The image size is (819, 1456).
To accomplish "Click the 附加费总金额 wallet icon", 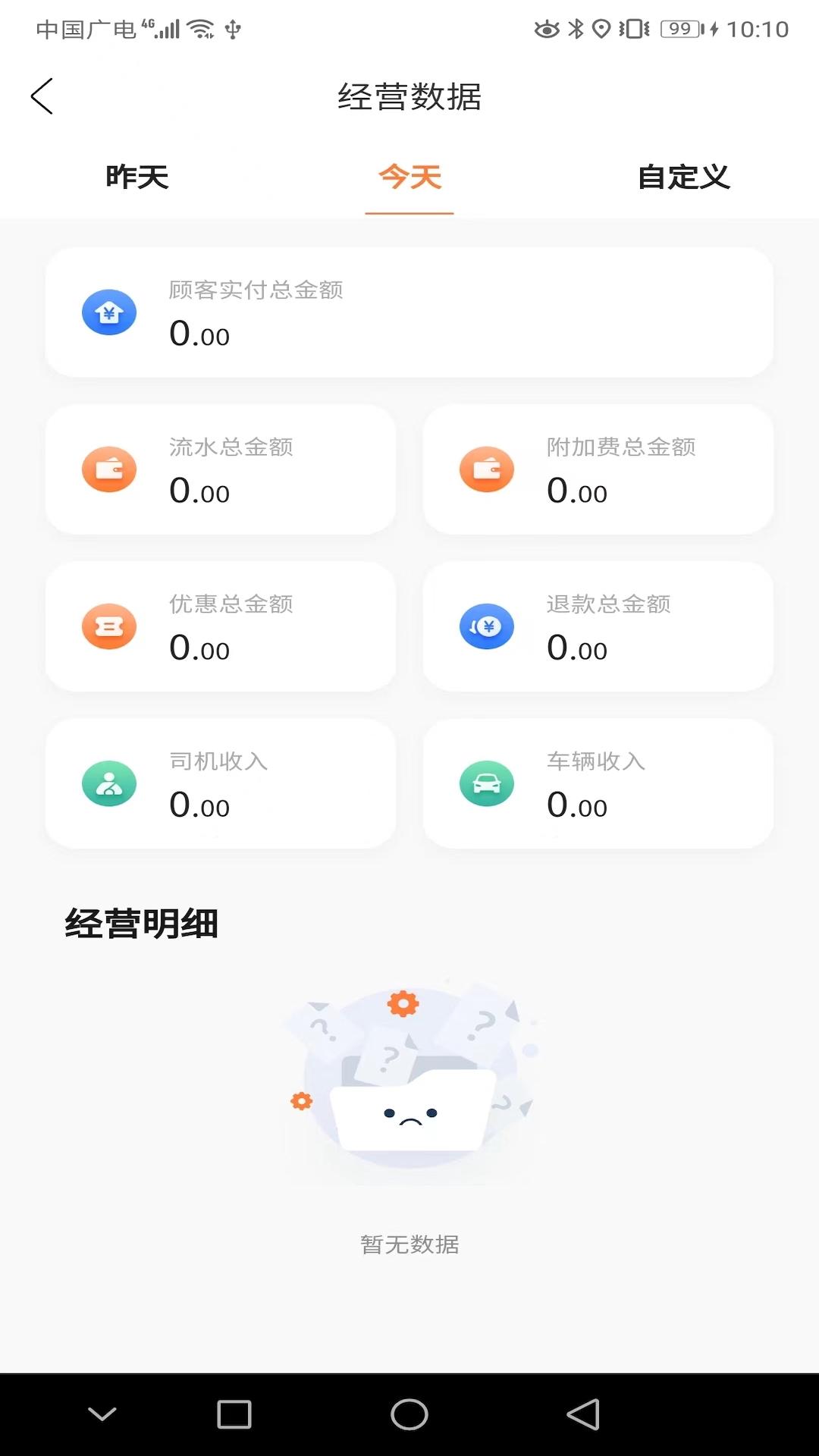I will [x=486, y=469].
